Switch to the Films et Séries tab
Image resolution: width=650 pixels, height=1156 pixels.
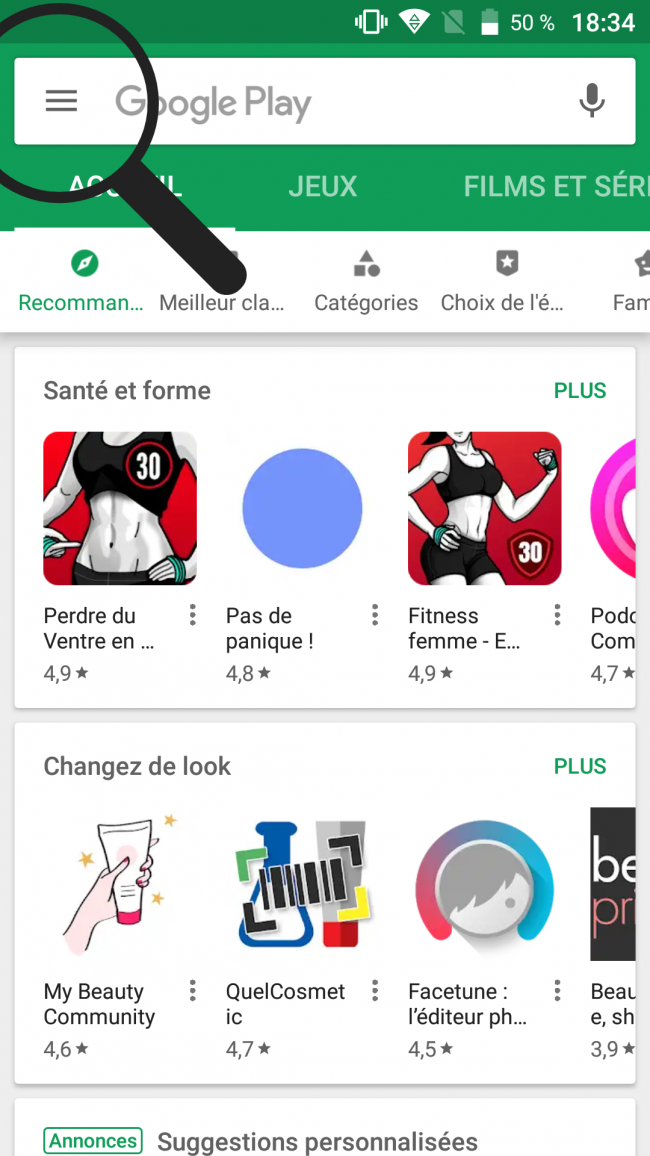556,187
